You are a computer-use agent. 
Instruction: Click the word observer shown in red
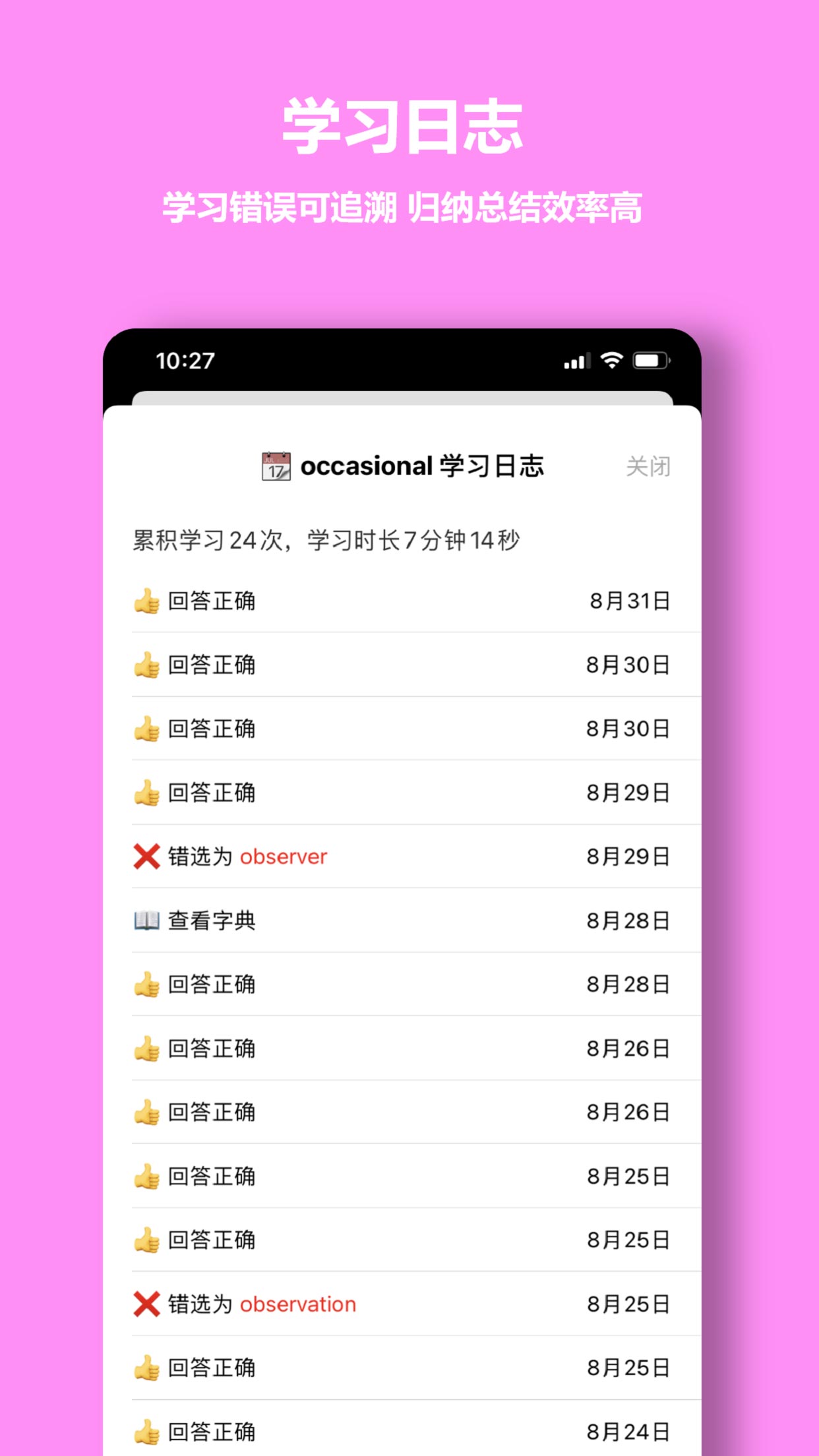284,857
